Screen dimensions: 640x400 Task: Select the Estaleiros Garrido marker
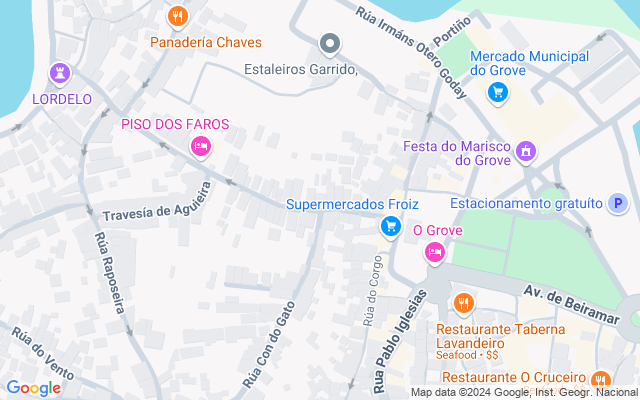[330, 44]
